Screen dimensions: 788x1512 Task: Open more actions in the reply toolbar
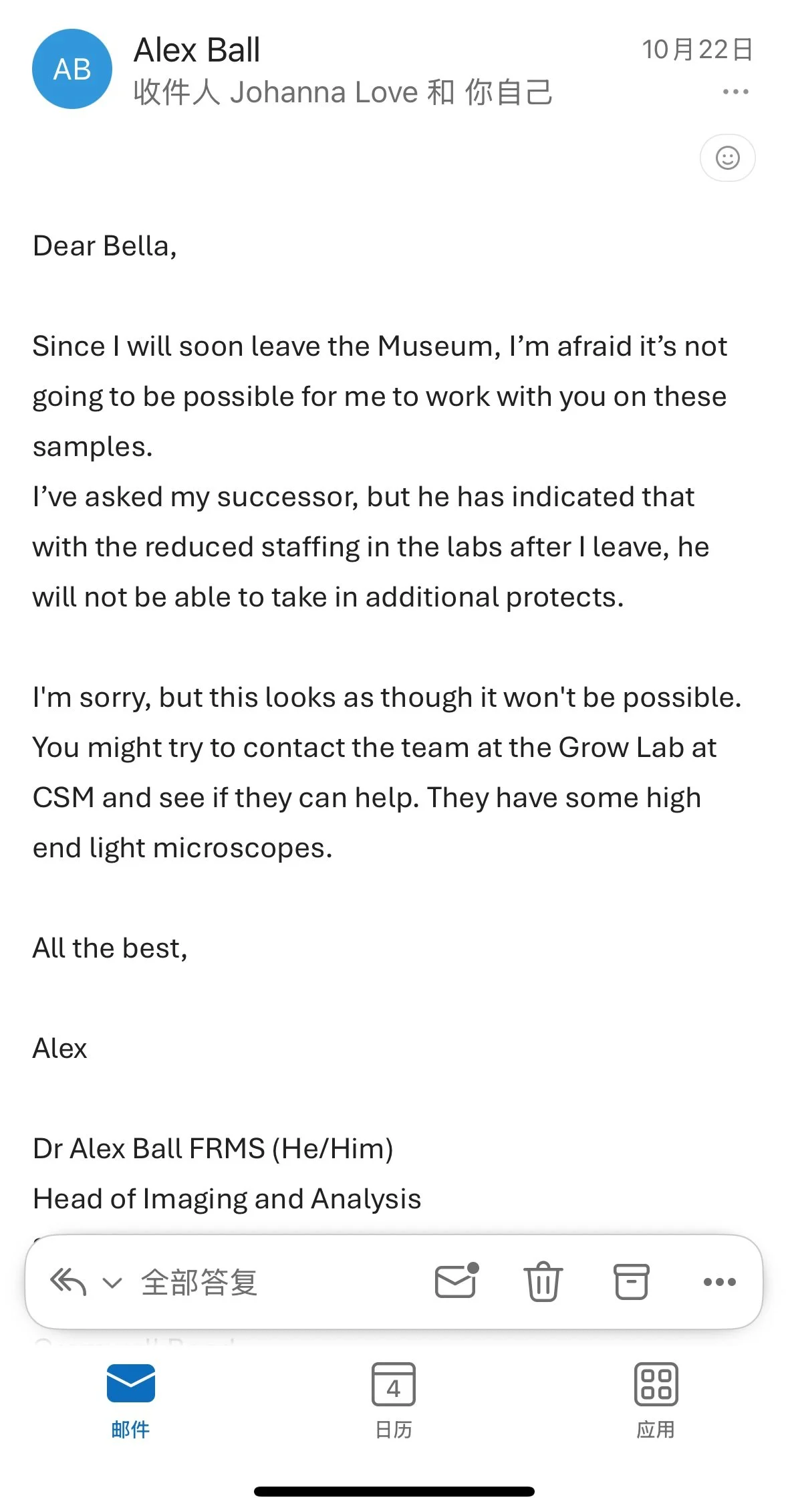(720, 1282)
